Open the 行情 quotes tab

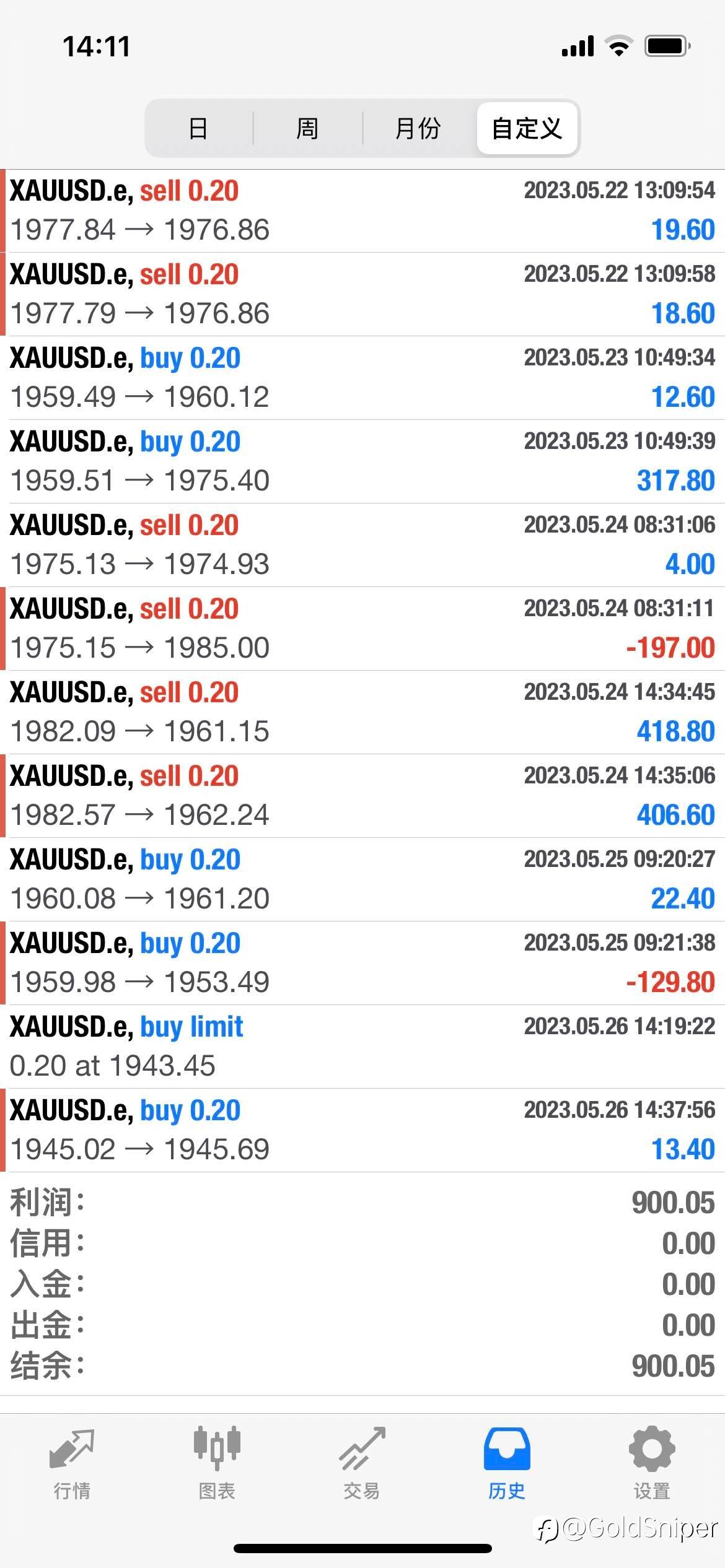click(x=72, y=1463)
